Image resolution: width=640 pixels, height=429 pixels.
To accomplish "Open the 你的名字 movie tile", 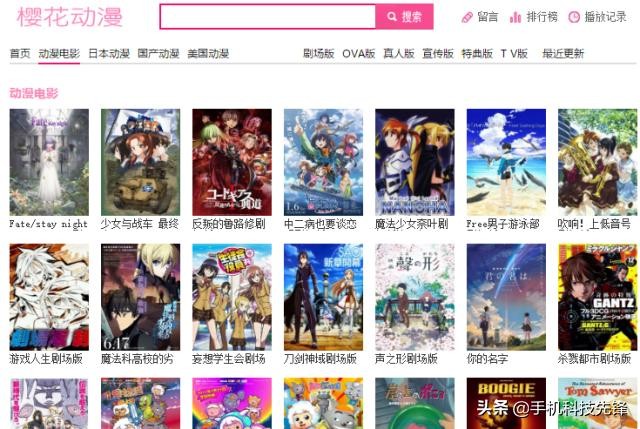I will 506,297.
